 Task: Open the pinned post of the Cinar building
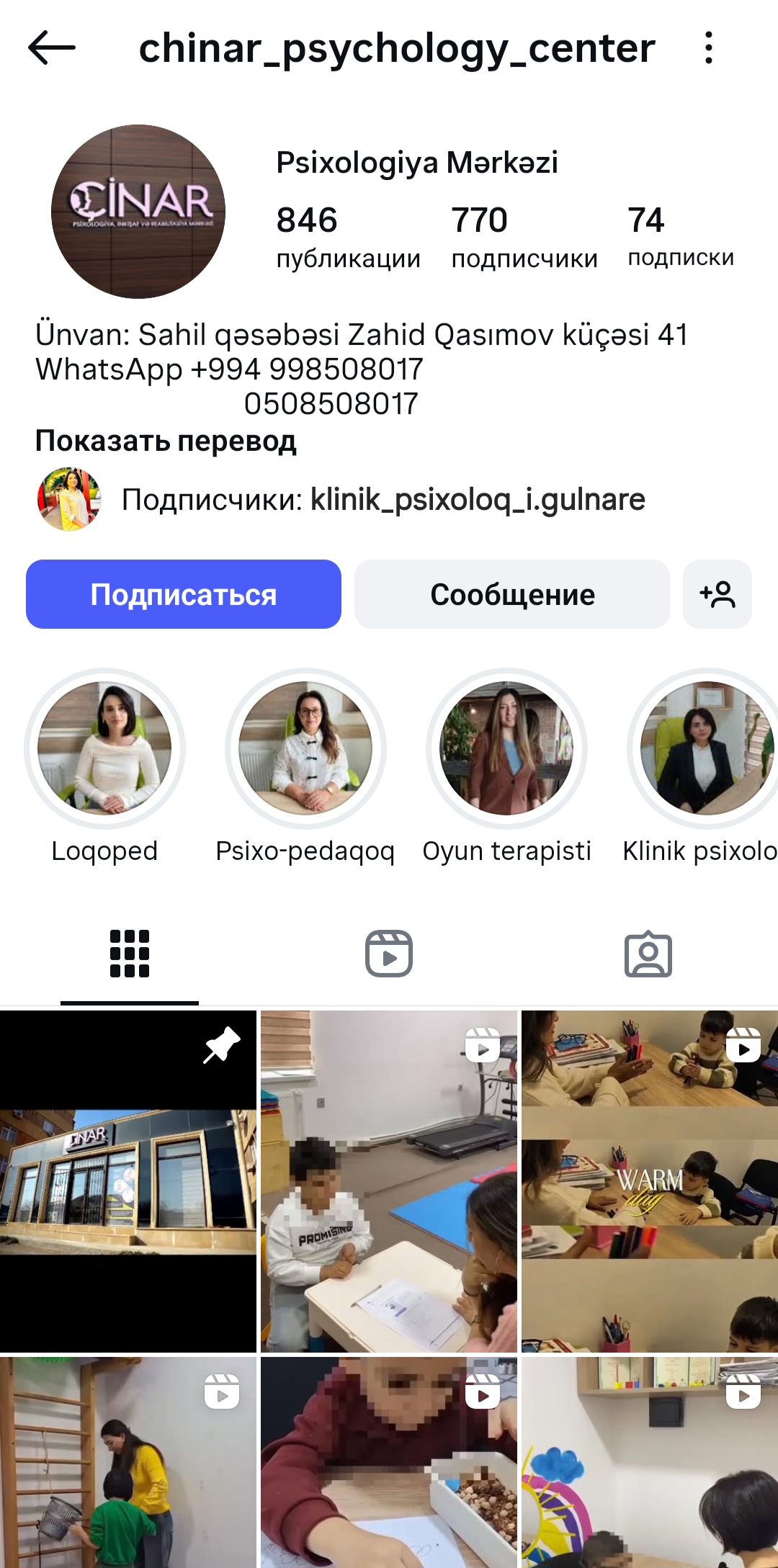tap(128, 1181)
